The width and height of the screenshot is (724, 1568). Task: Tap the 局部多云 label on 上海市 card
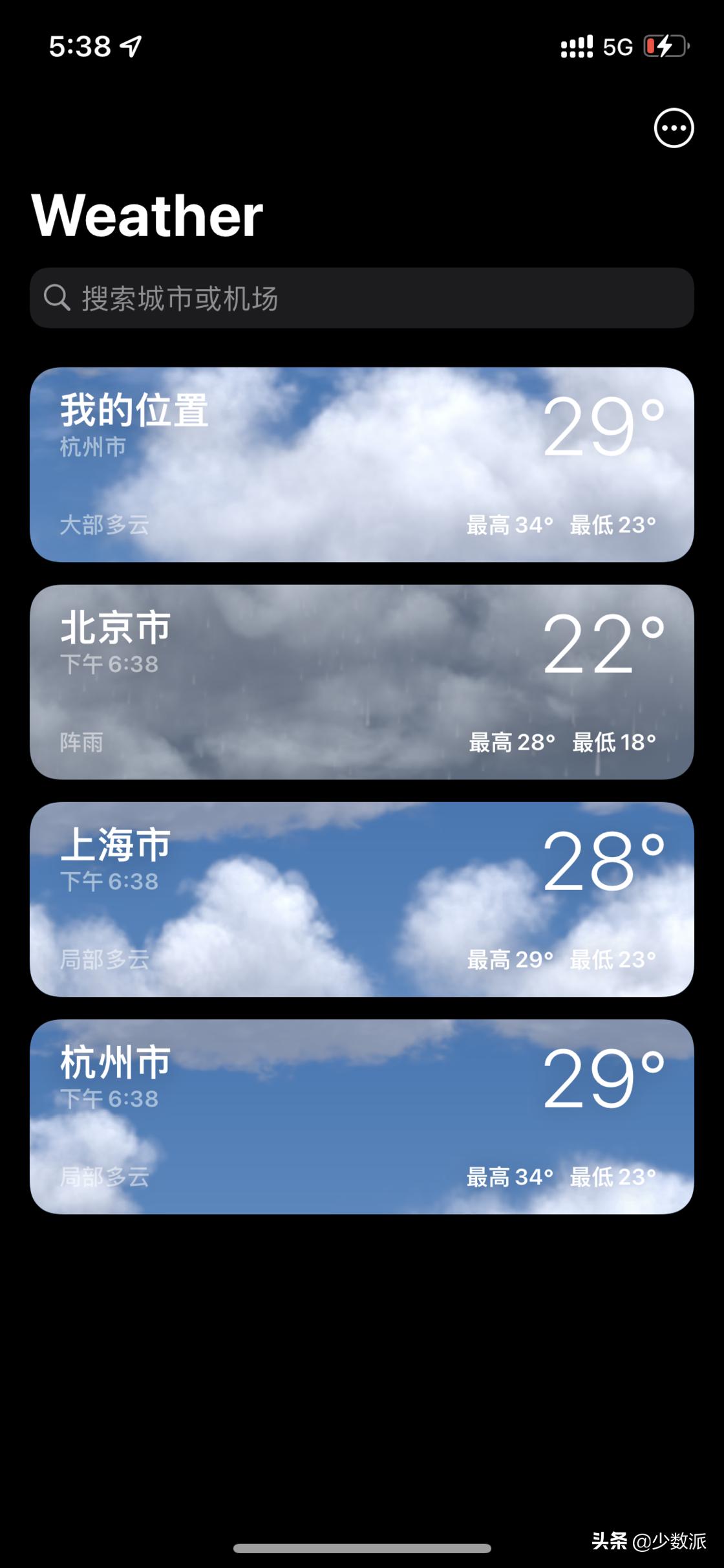tap(107, 959)
